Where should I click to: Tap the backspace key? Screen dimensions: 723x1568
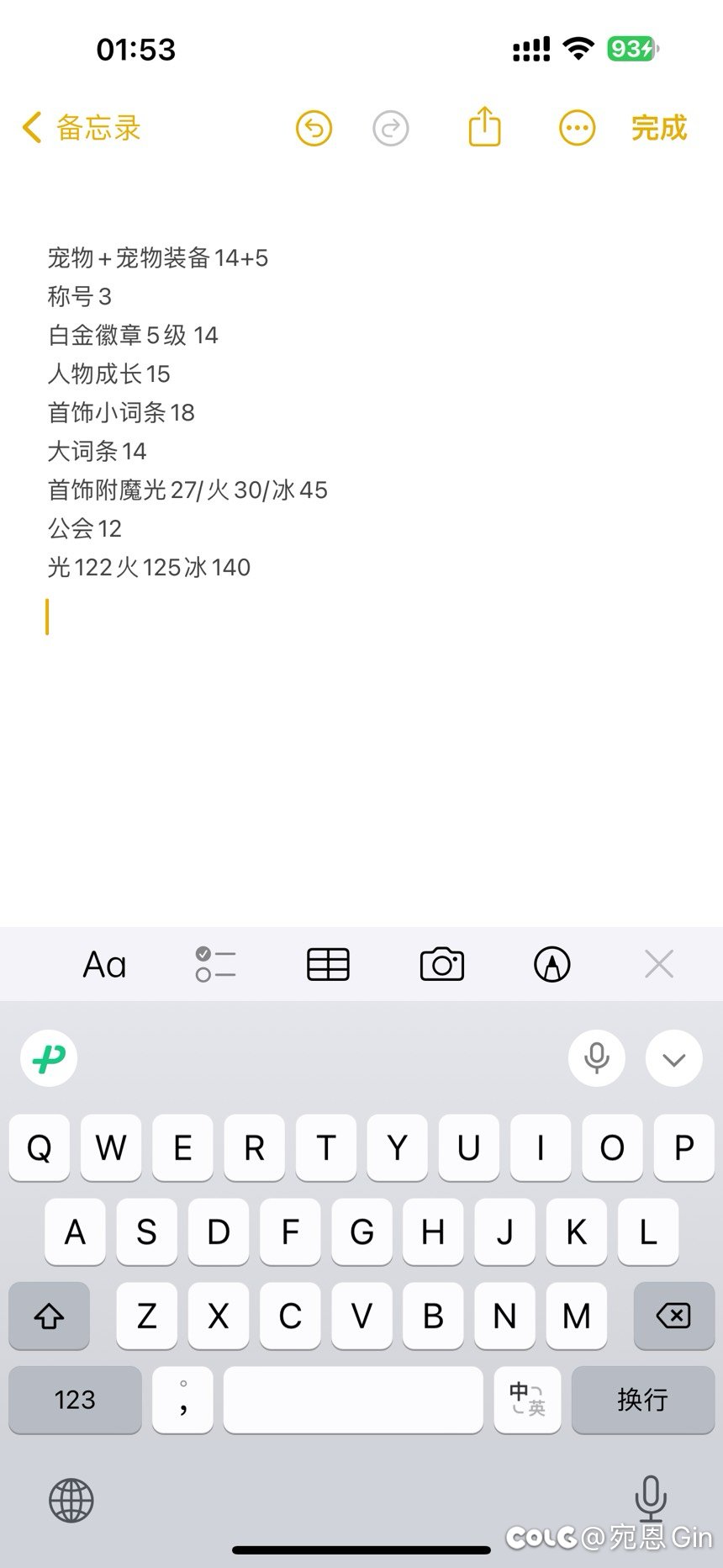pos(673,1316)
